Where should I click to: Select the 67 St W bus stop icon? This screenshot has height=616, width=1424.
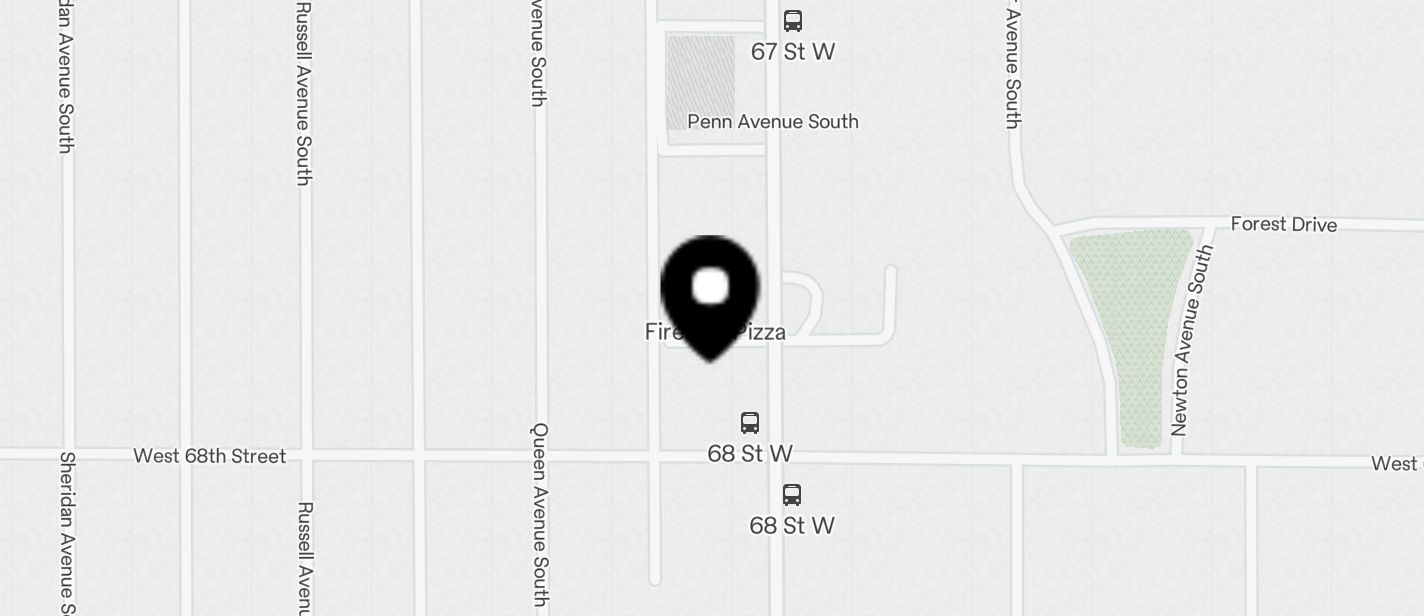click(x=793, y=21)
